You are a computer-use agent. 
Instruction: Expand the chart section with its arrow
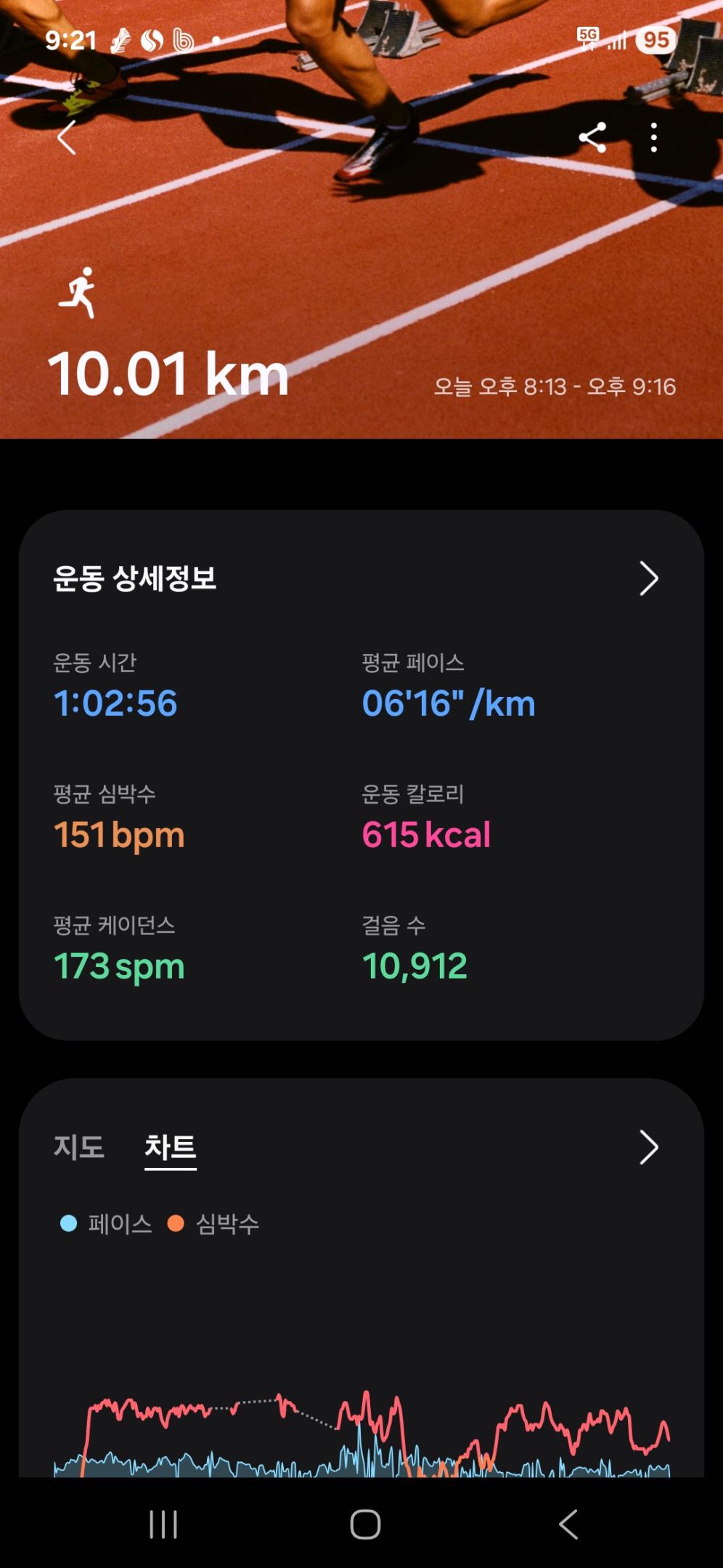point(648,1147)
